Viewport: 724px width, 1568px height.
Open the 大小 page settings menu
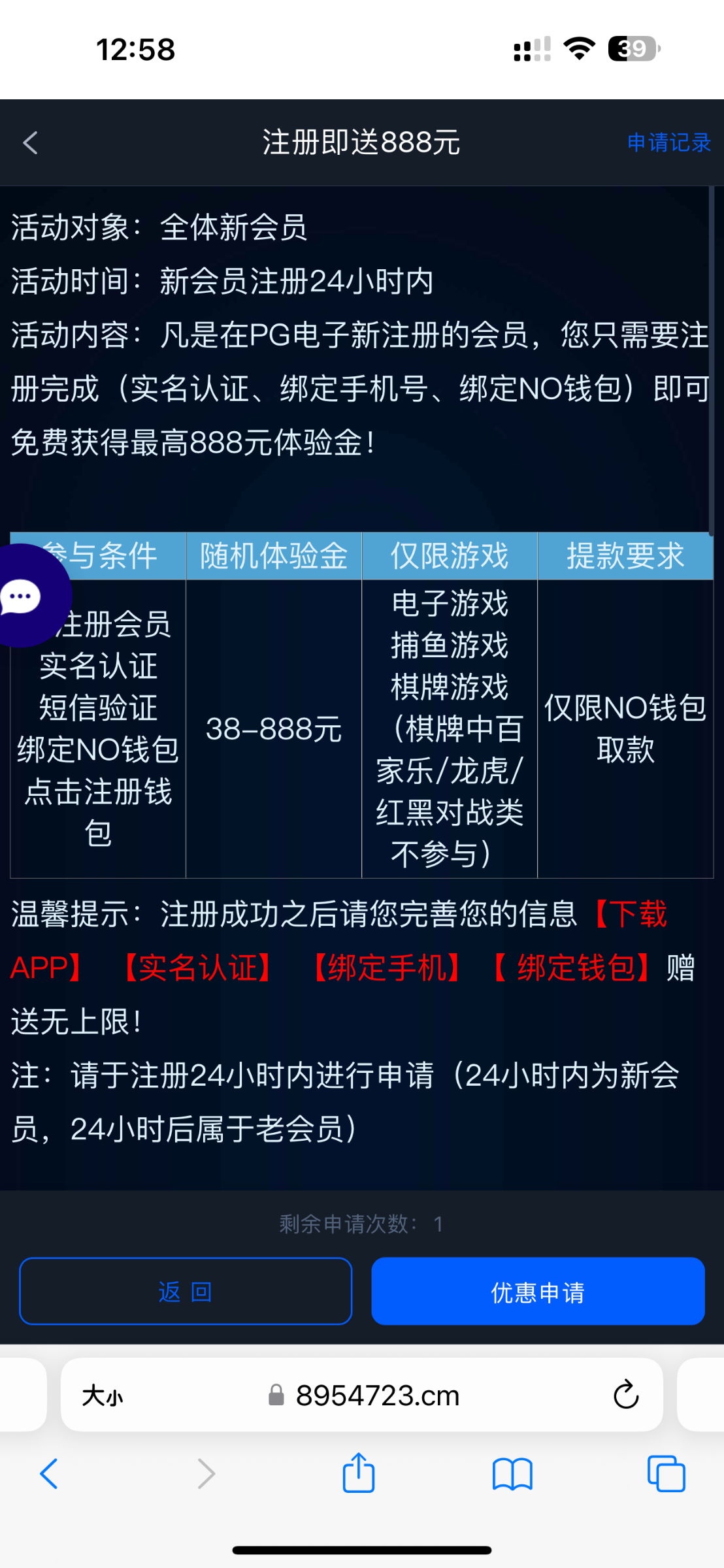(x=103, y=1396)
